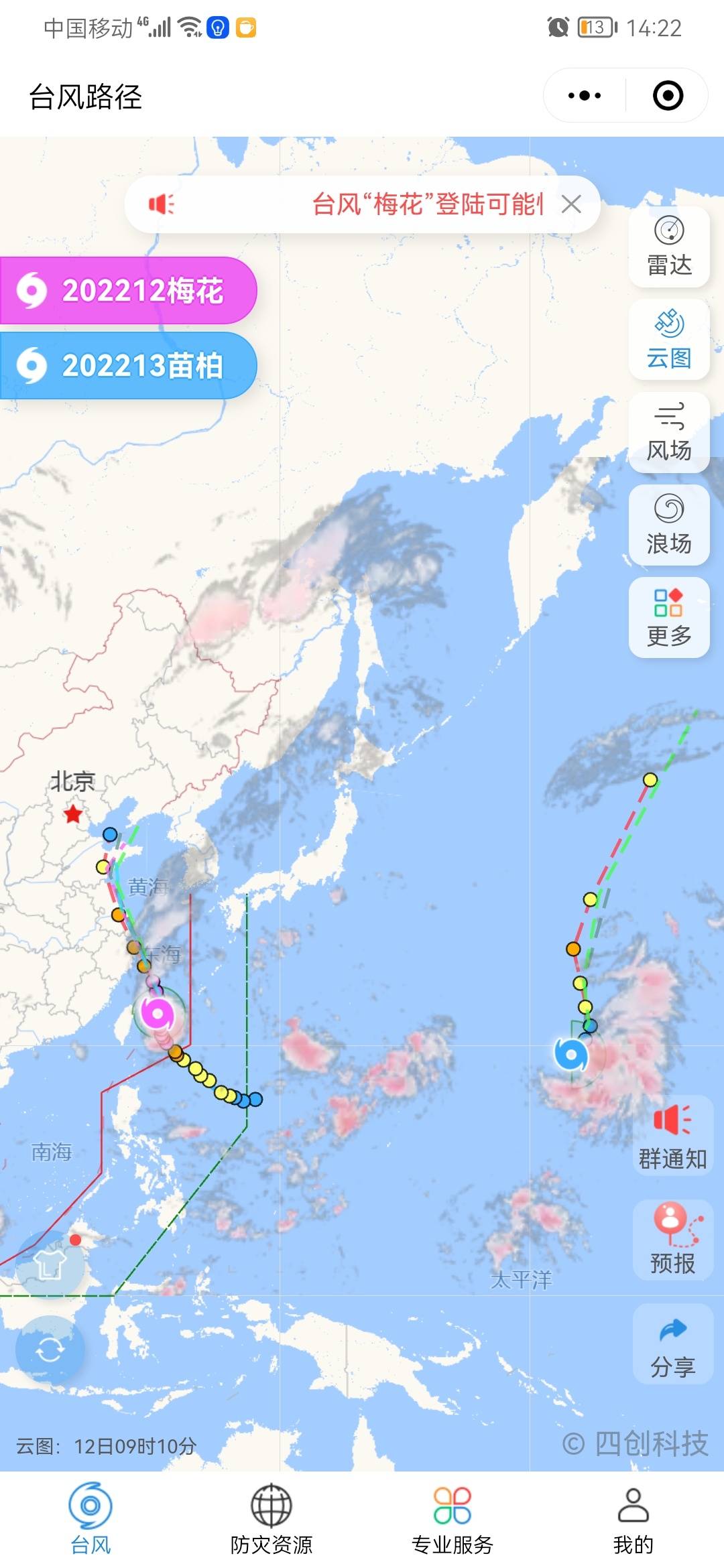Viewport: 724px width, 1568px height.
Task: Open the shirt icon button
Action: pos(50,1264)
